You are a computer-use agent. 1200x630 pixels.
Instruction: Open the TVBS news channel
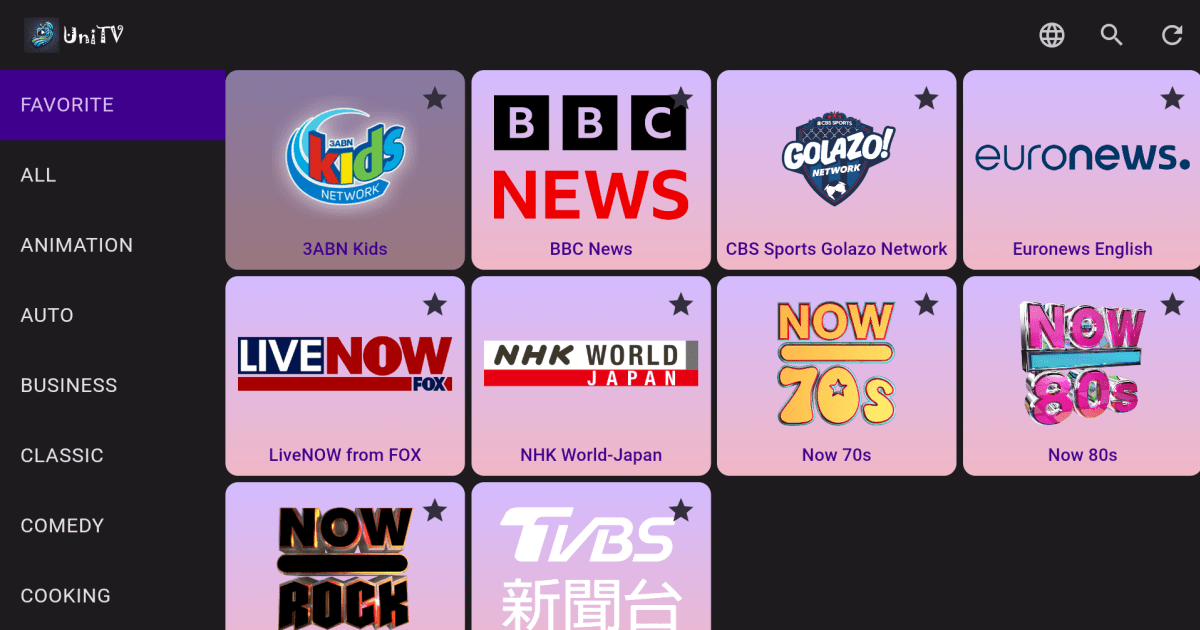[x=591, y=560]
